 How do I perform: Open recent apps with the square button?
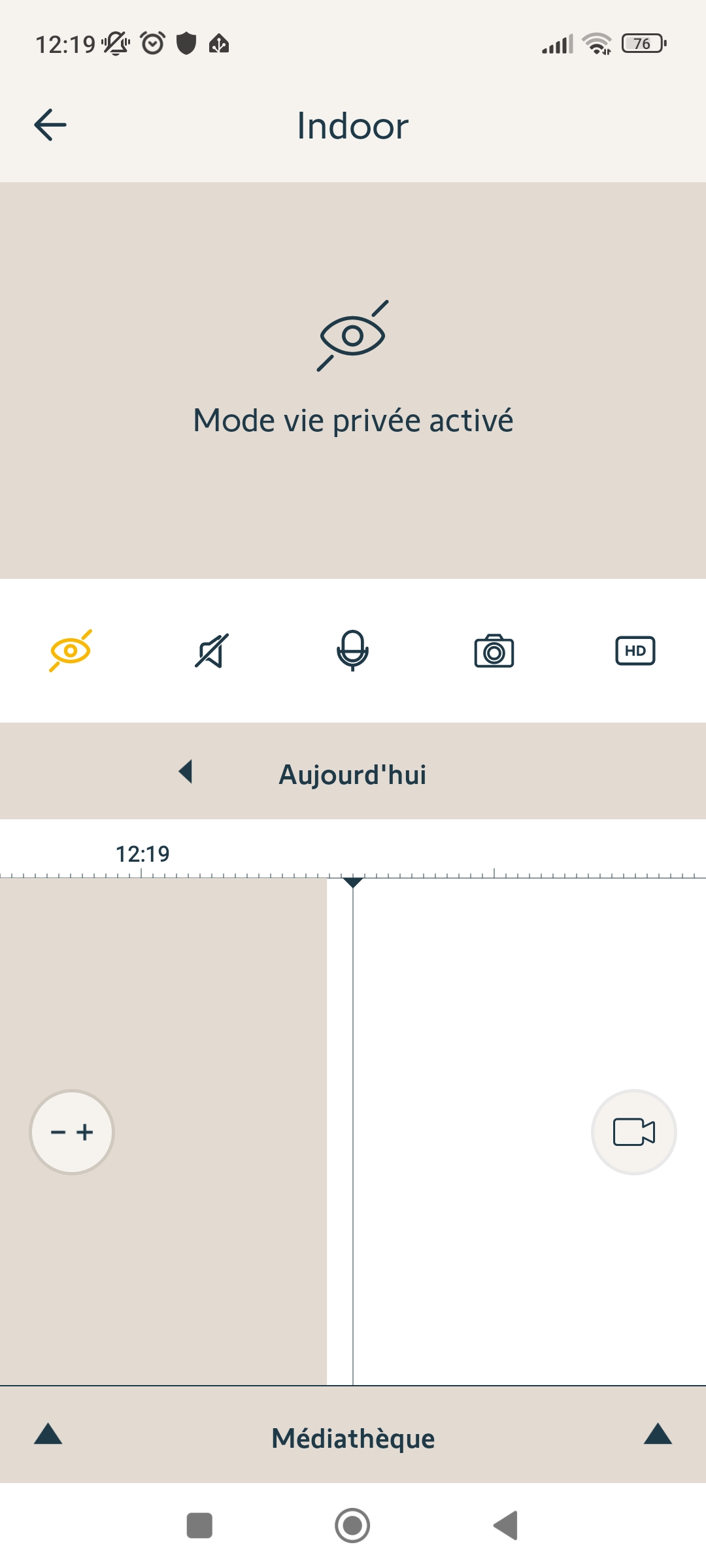pyautogui.click(x=199, y=1526)
